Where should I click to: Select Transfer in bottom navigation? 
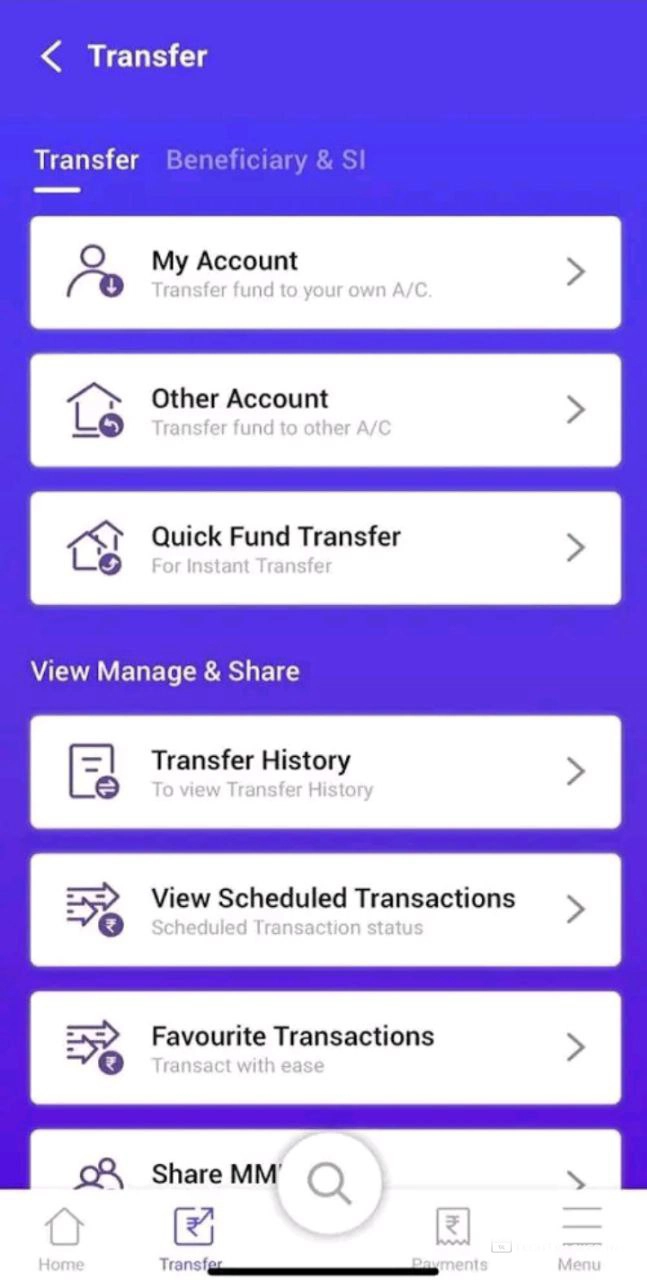click(192, 1238)
